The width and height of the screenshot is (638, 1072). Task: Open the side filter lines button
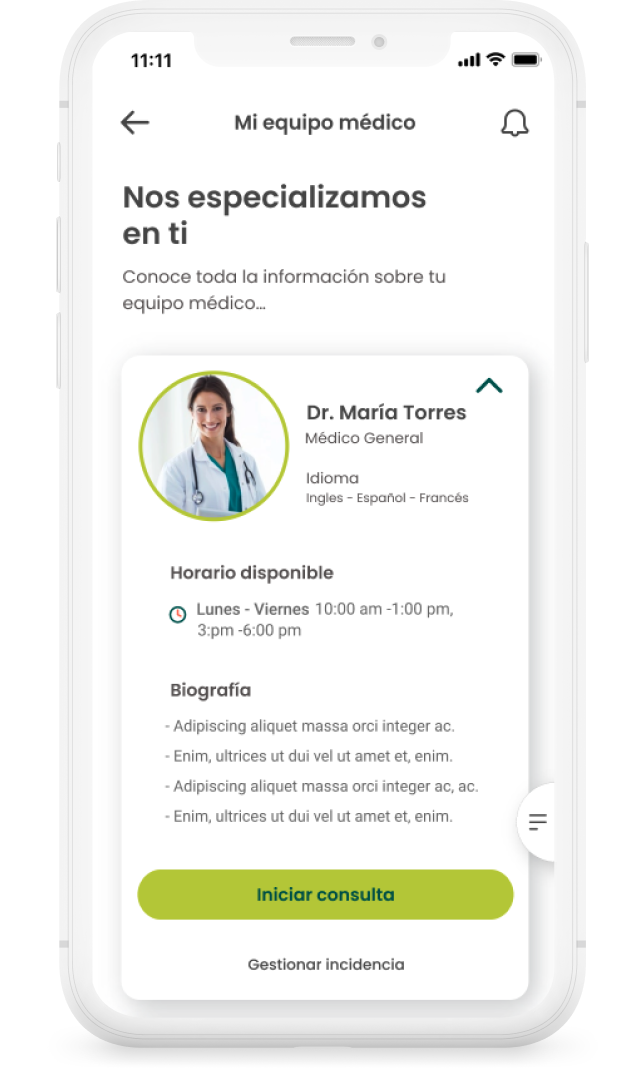click(x=538, y=822)
